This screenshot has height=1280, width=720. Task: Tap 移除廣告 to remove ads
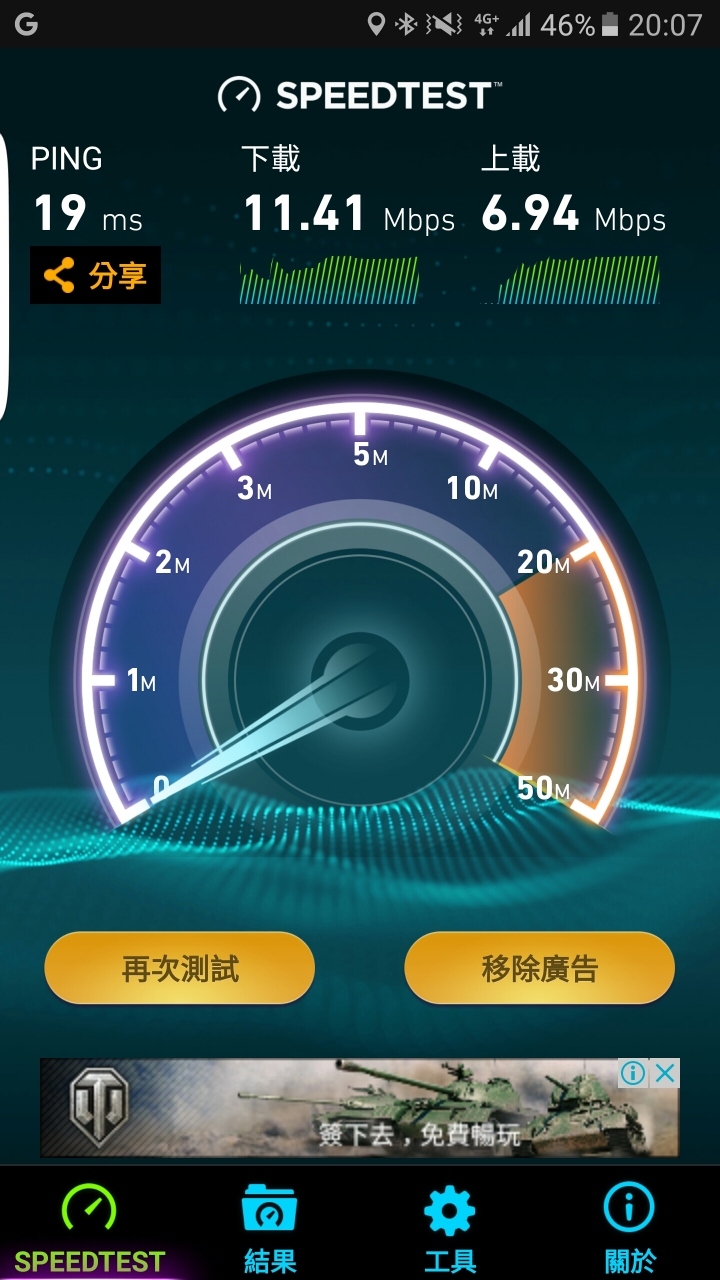tap(539, 968)
